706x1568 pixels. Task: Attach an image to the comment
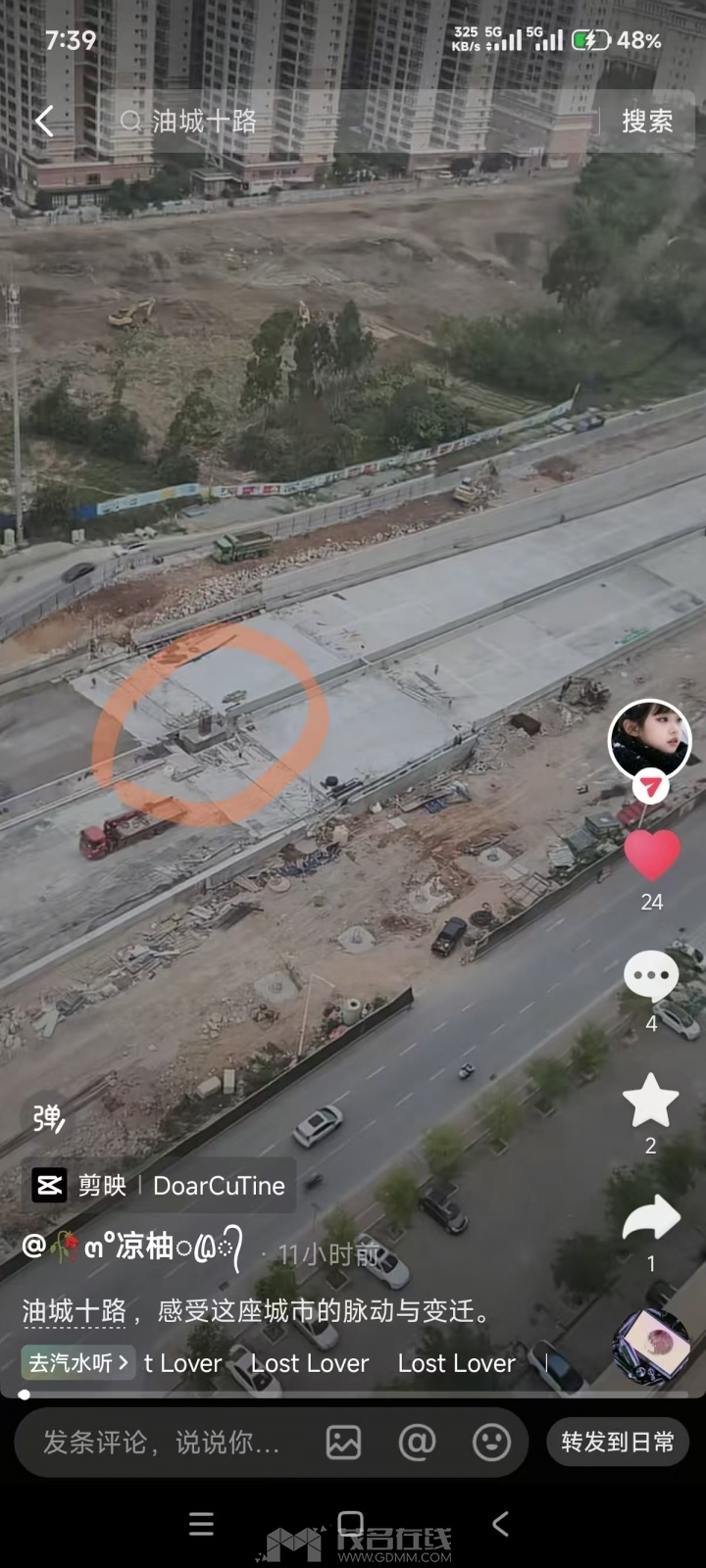click(343, 1443)
